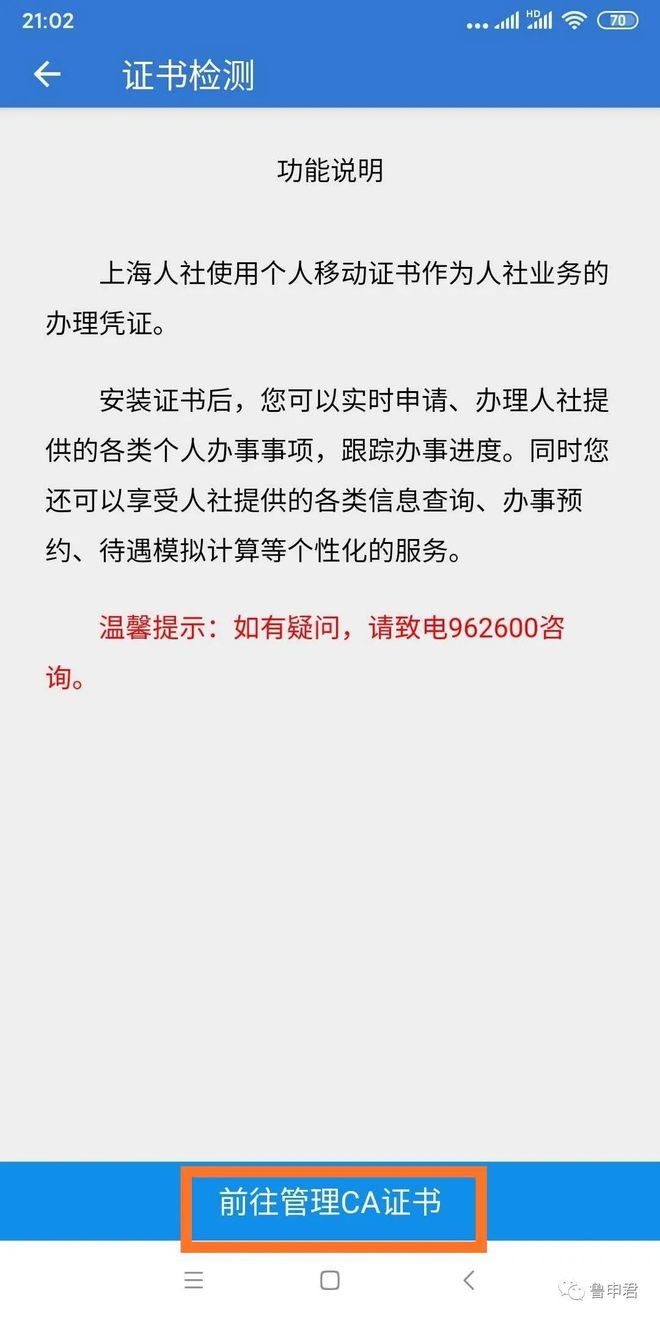Go back from 证书检测 page
The image size is (660, 1320).
47,75
